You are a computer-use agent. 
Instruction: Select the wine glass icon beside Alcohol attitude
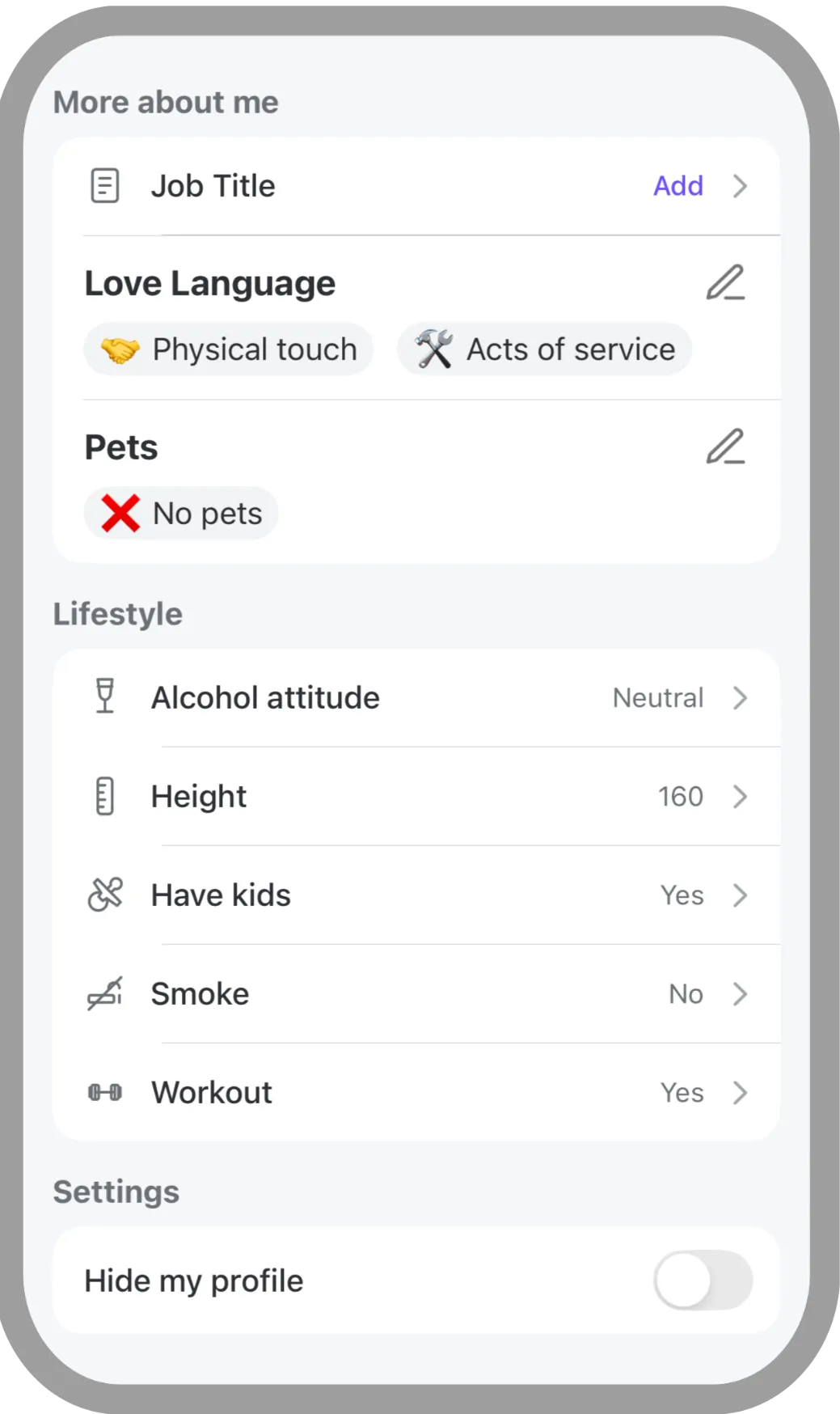104,697
